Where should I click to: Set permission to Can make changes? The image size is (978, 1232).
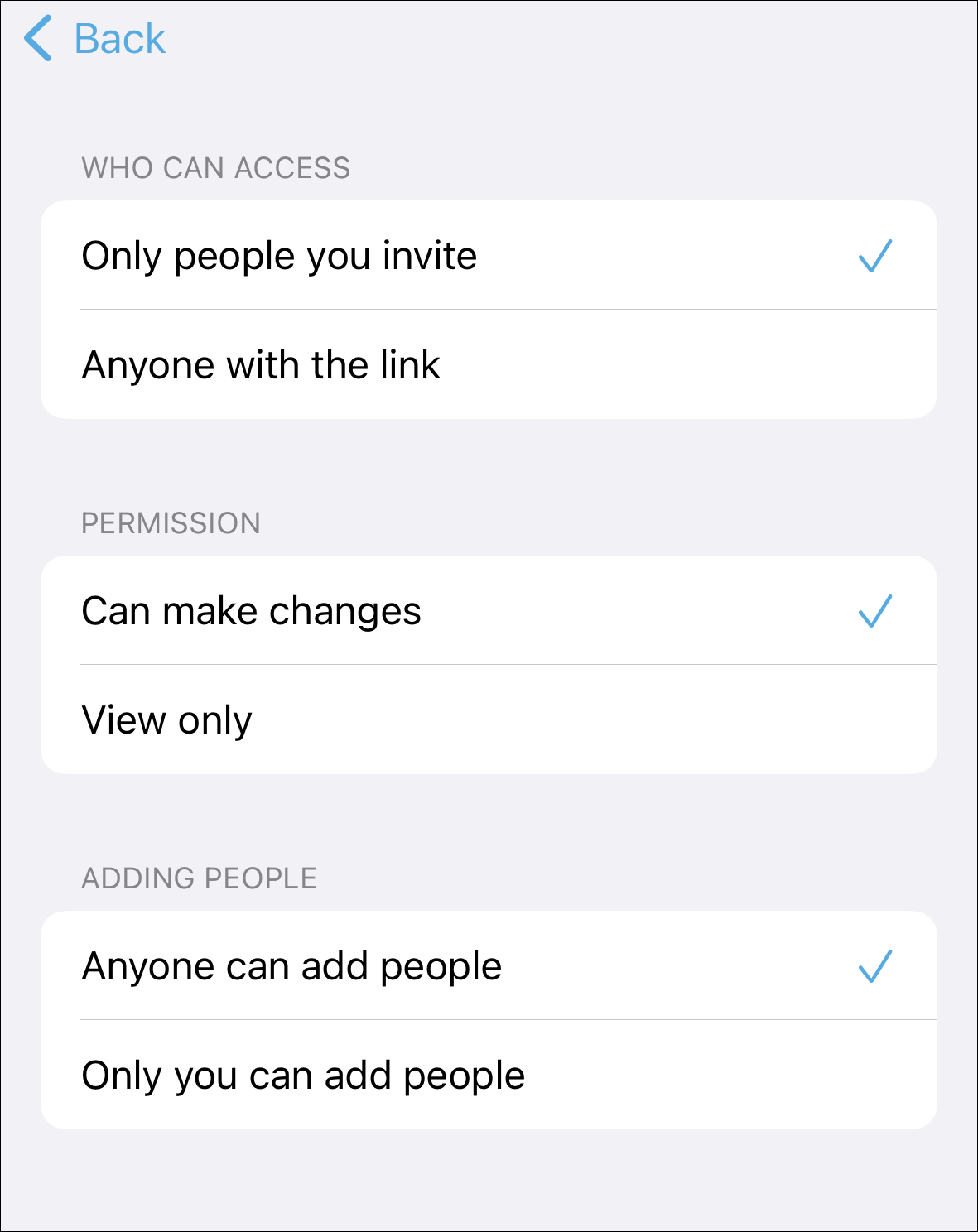coord(489,611)
